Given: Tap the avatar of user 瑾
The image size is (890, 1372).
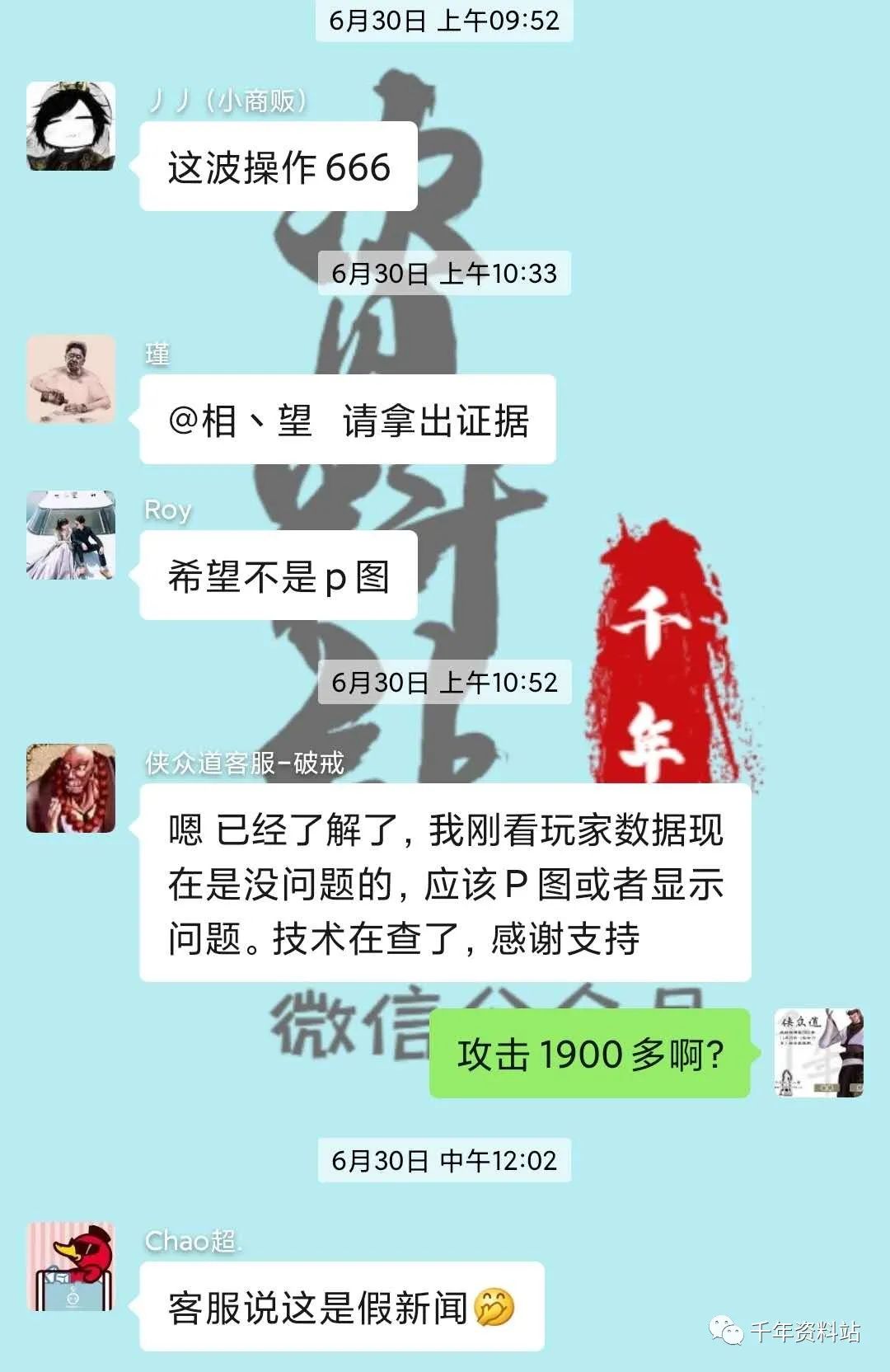Looking at the screenshot, I should 71,379.
